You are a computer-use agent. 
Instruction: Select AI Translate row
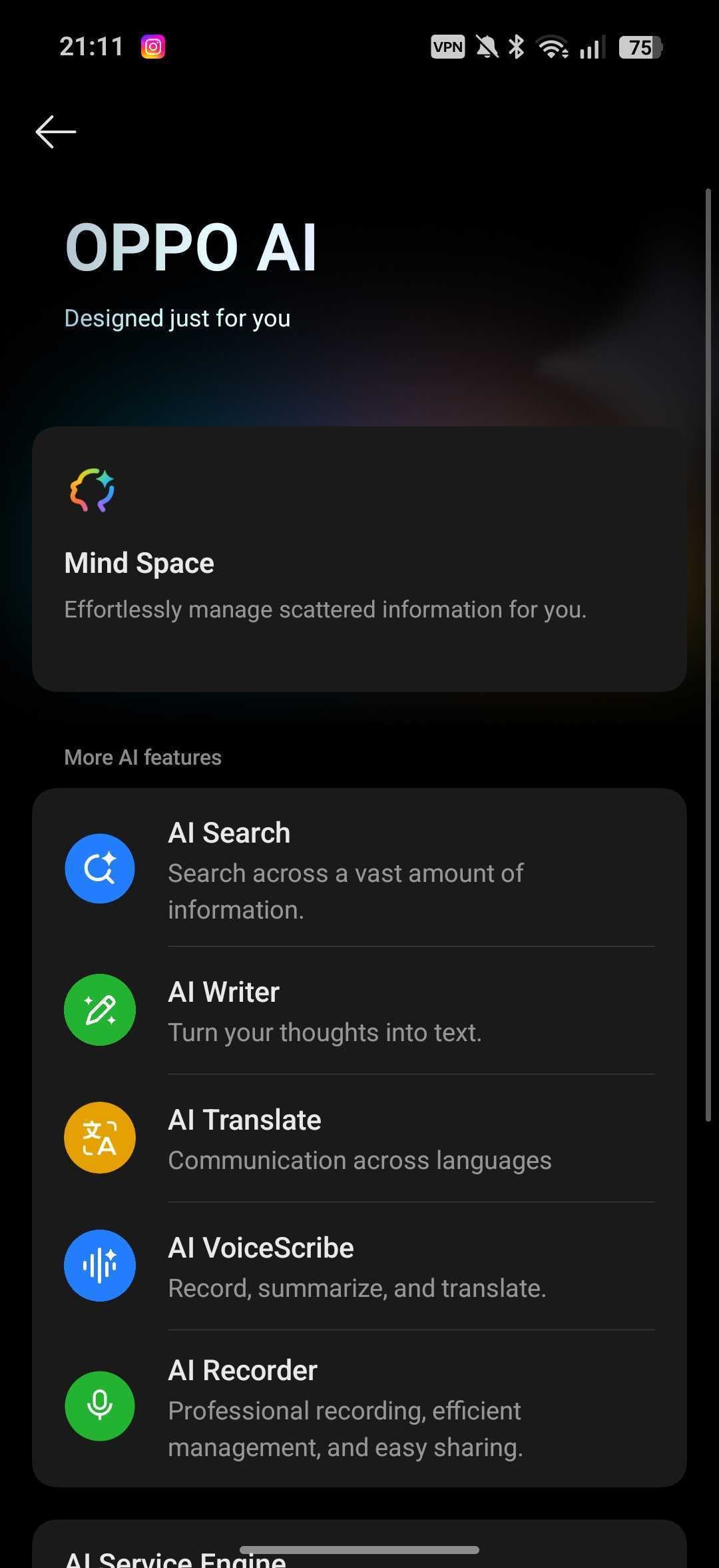(359, 1138)
